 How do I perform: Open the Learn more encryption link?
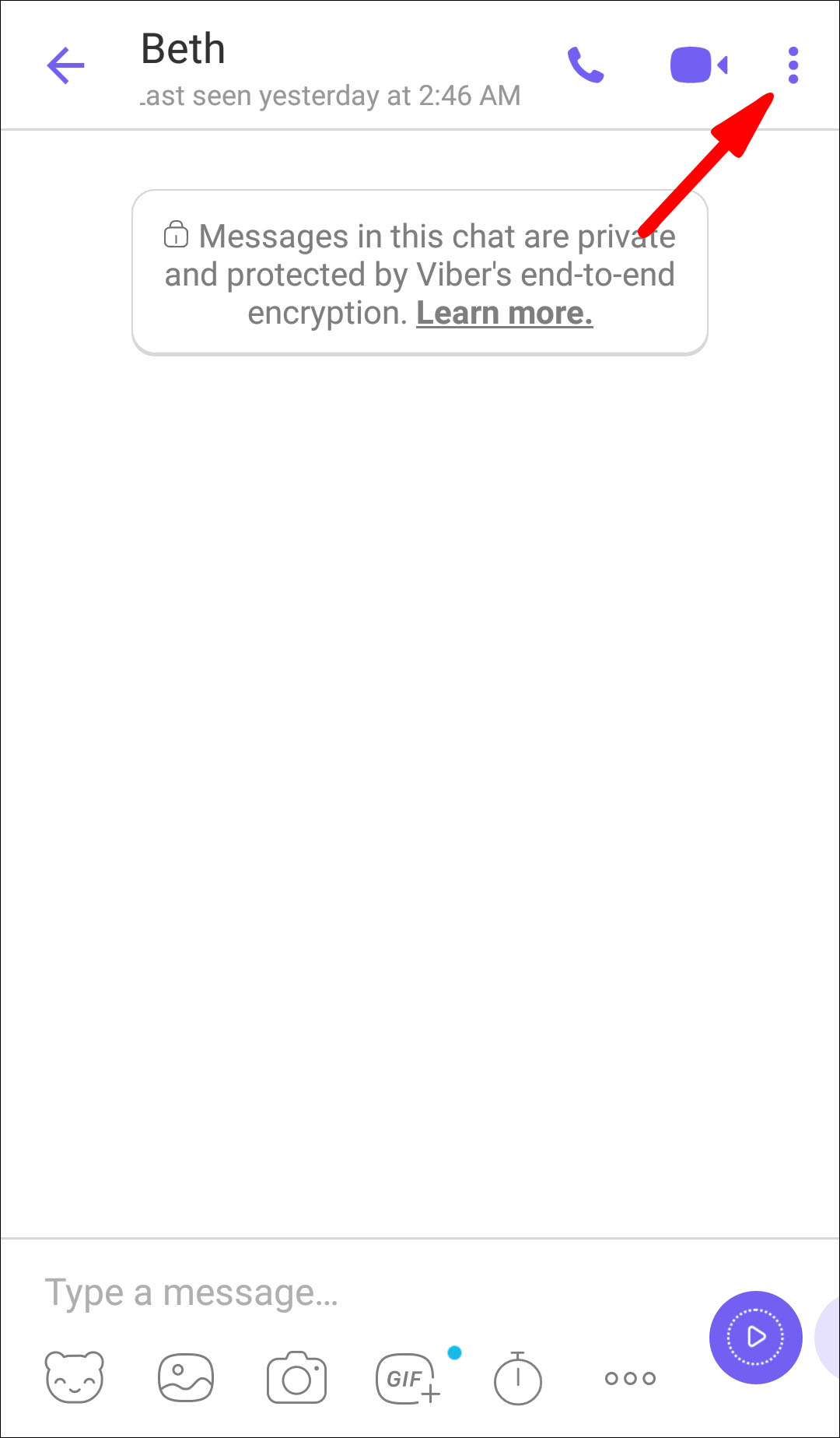click(505, 313)
